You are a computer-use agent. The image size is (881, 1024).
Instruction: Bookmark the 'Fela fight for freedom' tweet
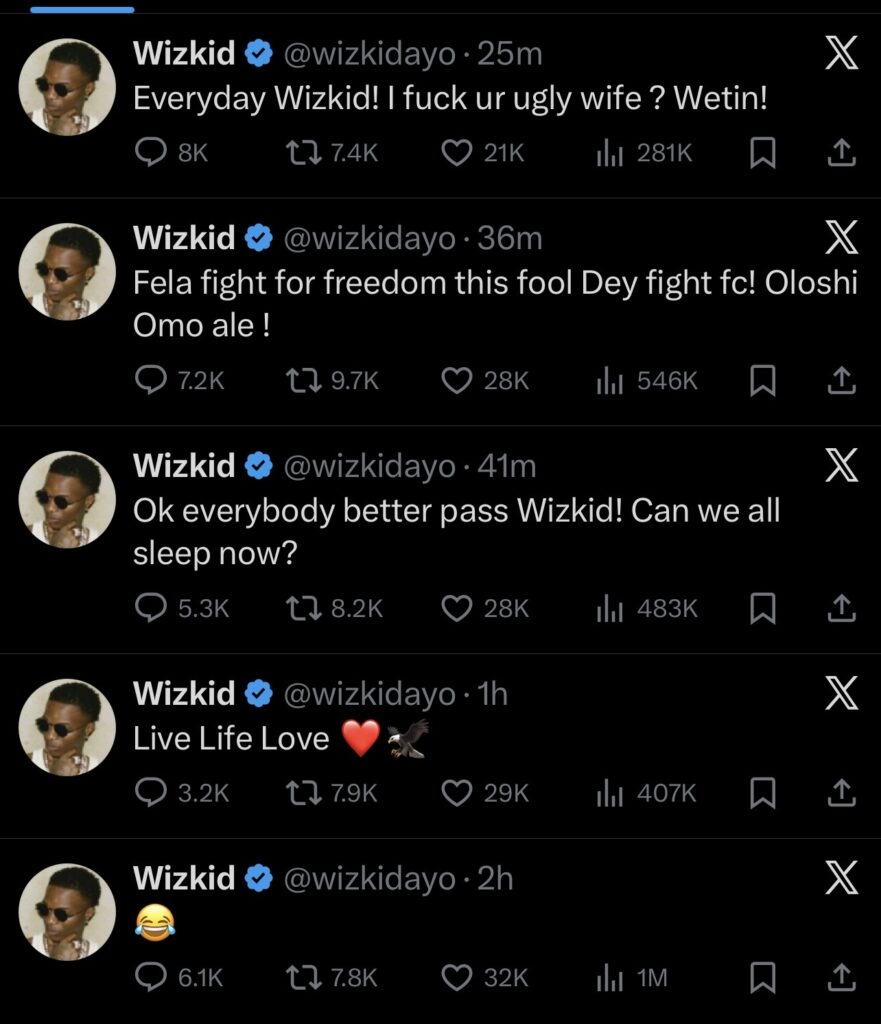(x=763, y=380)
